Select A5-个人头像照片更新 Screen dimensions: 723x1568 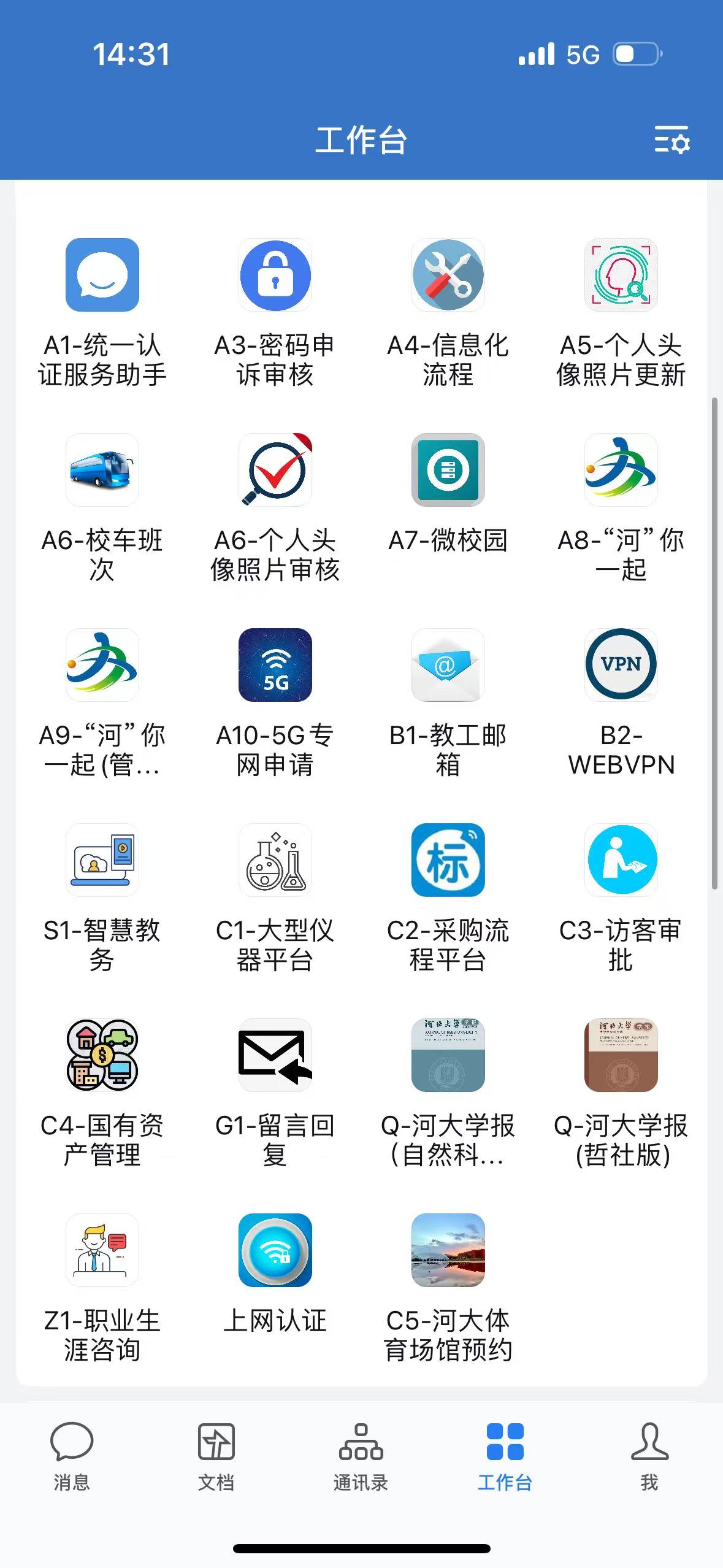point(621,275)
